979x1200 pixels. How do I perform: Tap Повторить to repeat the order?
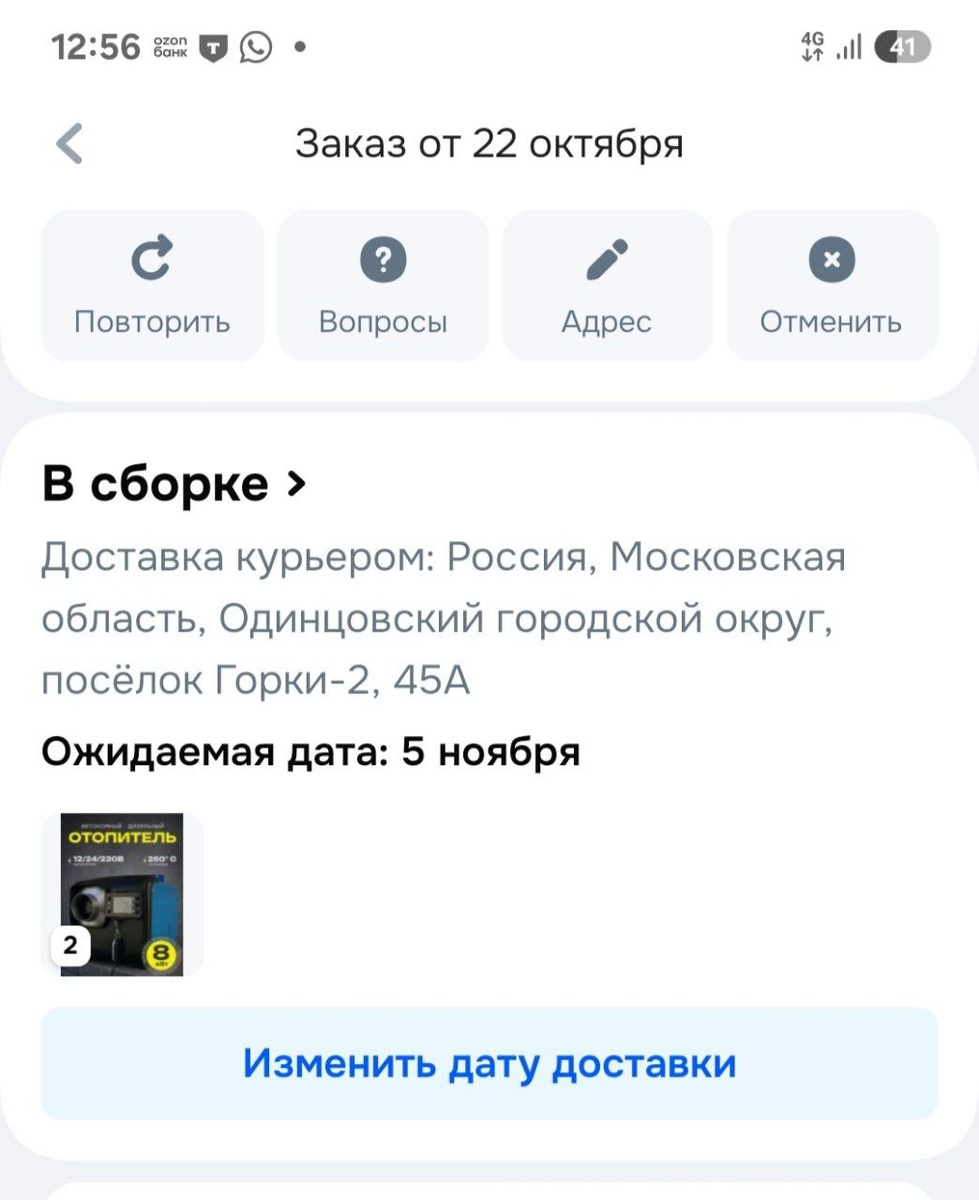click(x=152, y=286)
